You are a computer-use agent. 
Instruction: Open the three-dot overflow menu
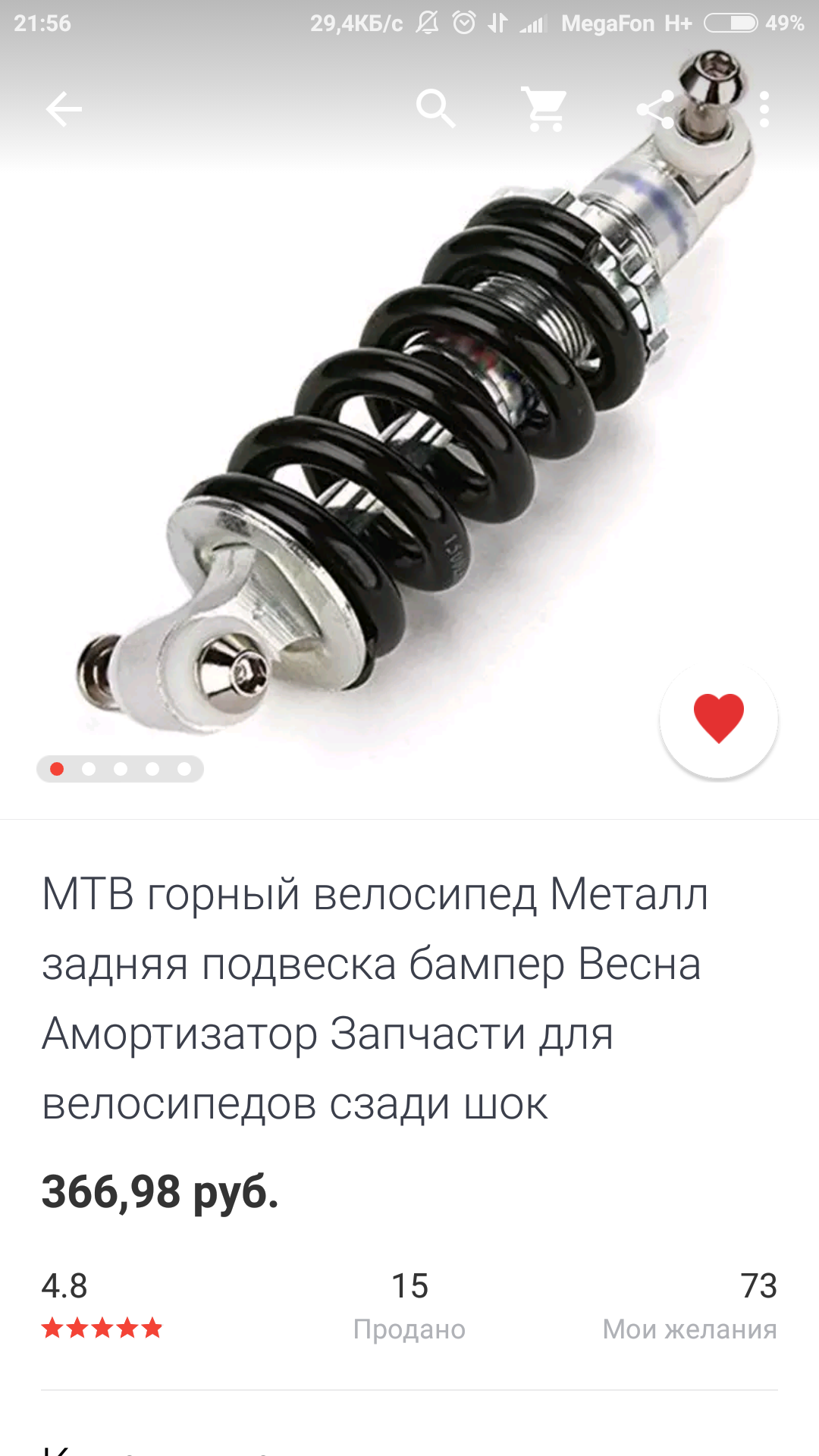(764, 109)
